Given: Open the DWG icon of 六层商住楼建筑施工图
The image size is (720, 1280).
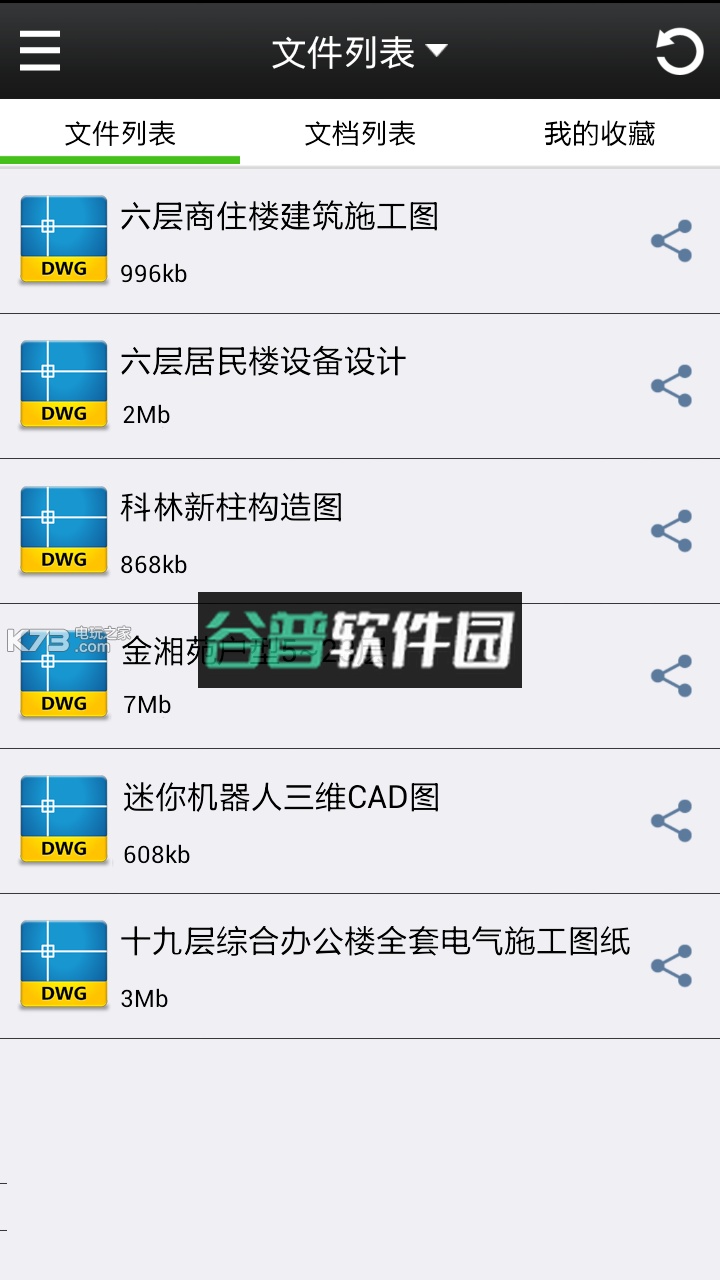Looking at the screenshot, I should 63,241.
